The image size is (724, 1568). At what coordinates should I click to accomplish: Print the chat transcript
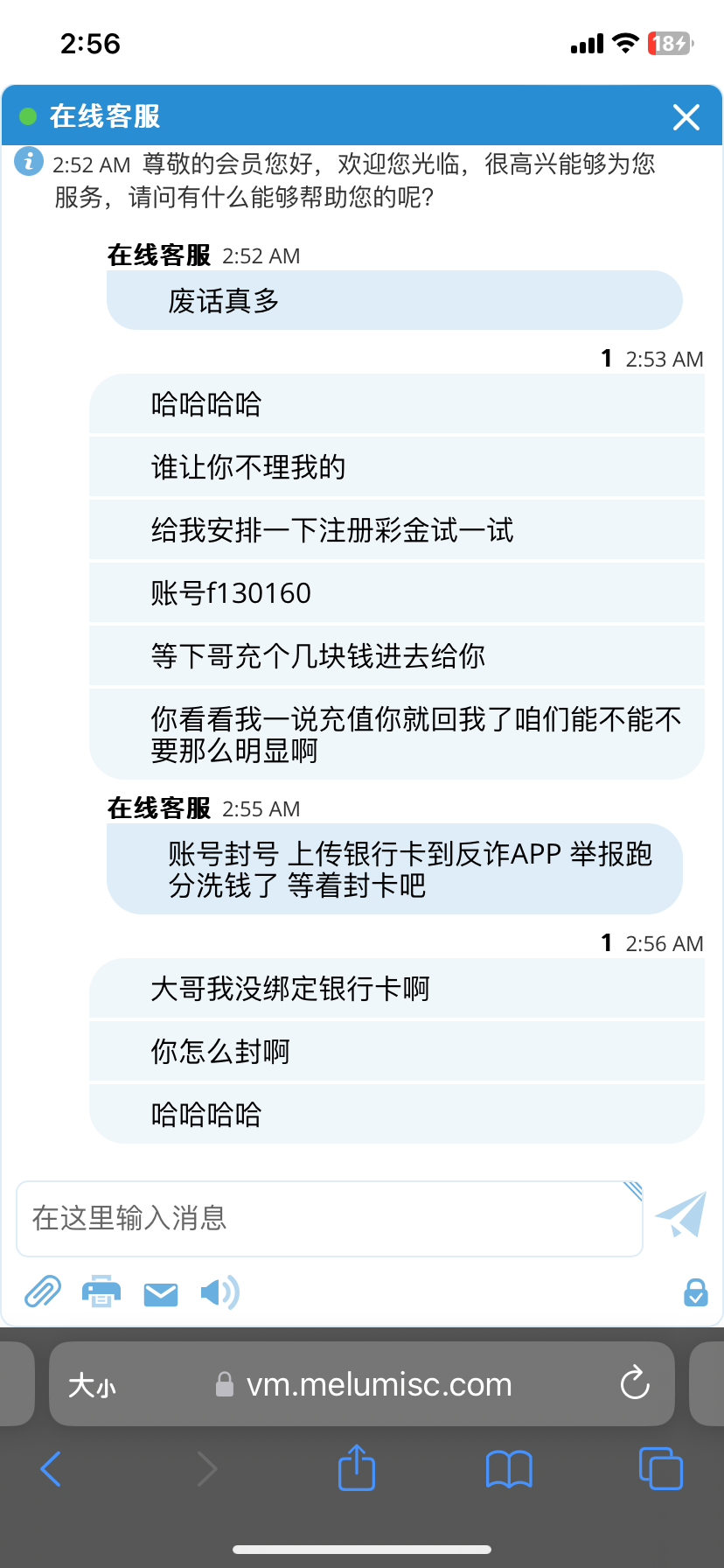point(101,1292)
